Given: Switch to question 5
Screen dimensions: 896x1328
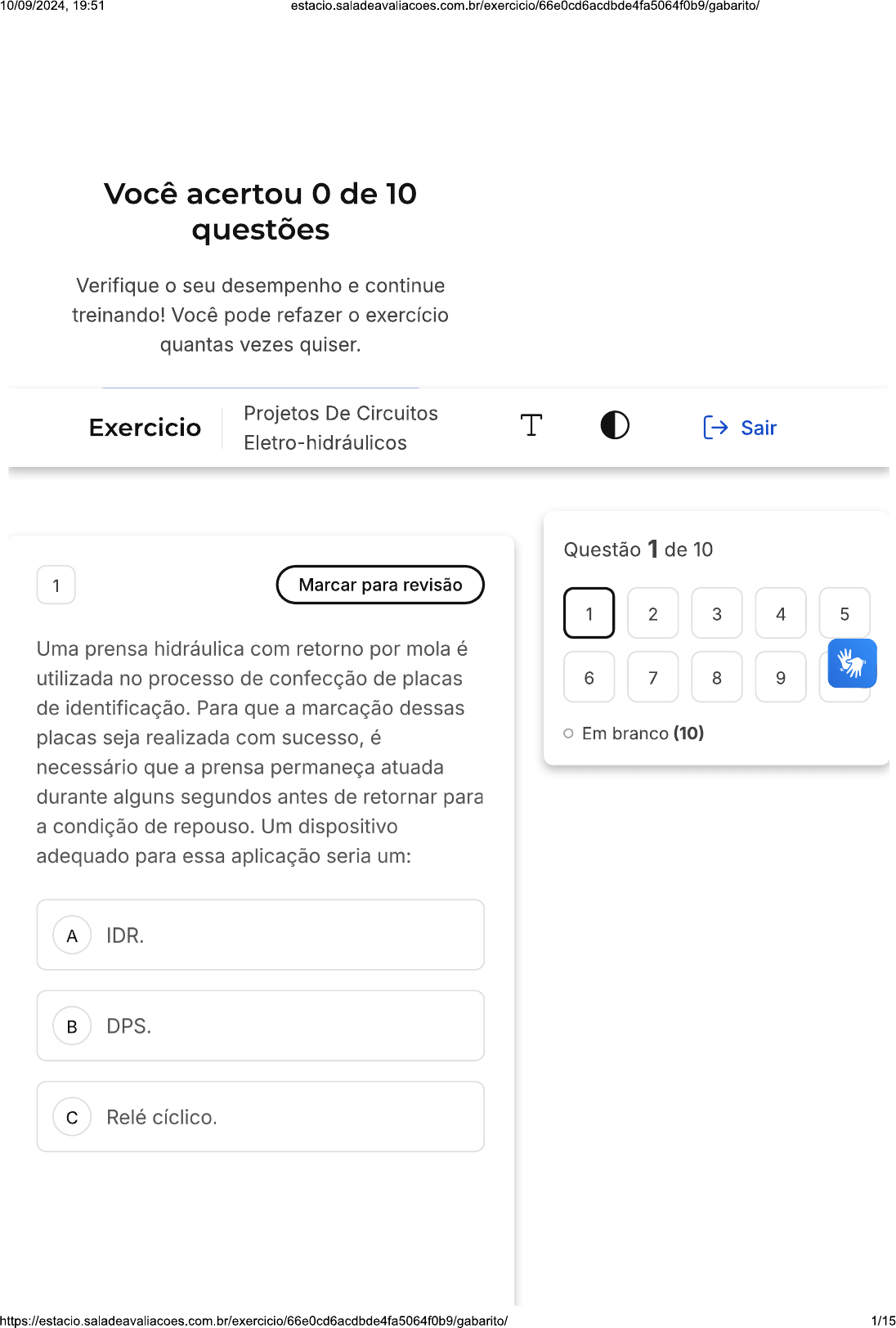Looking at the screenshot, I should [x=844, y=613].
